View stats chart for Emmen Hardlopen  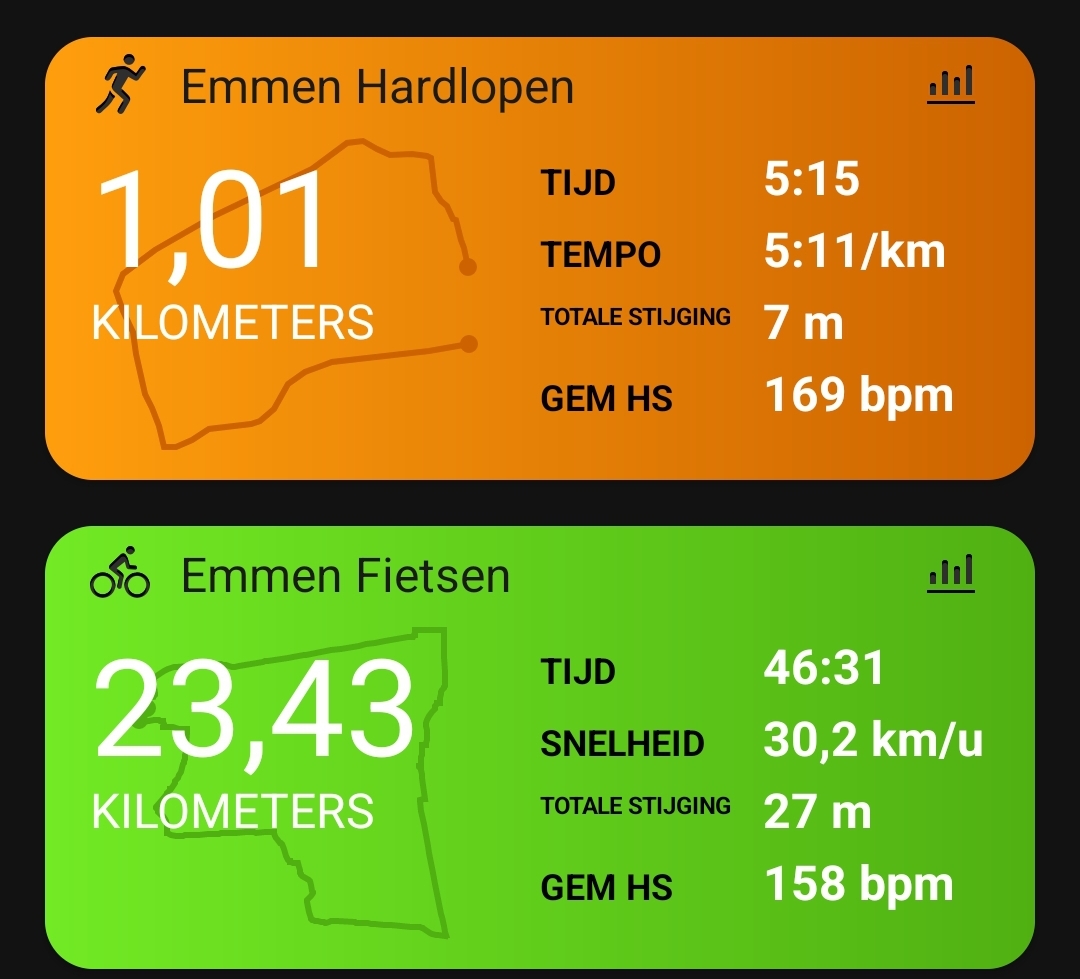click(950, 85)
